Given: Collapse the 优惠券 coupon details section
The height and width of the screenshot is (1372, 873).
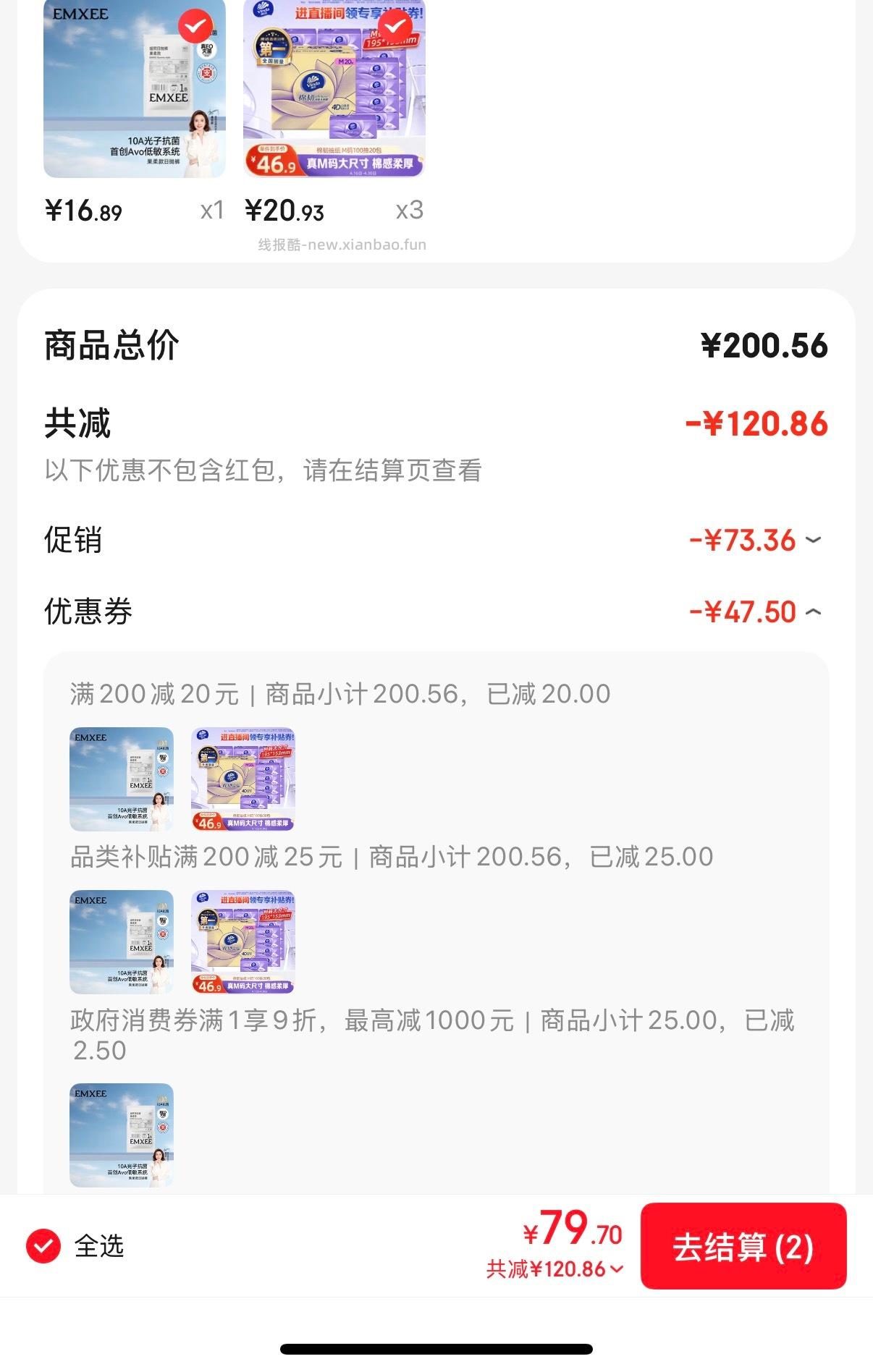Looking at the screenshot, I should [814, 611].
